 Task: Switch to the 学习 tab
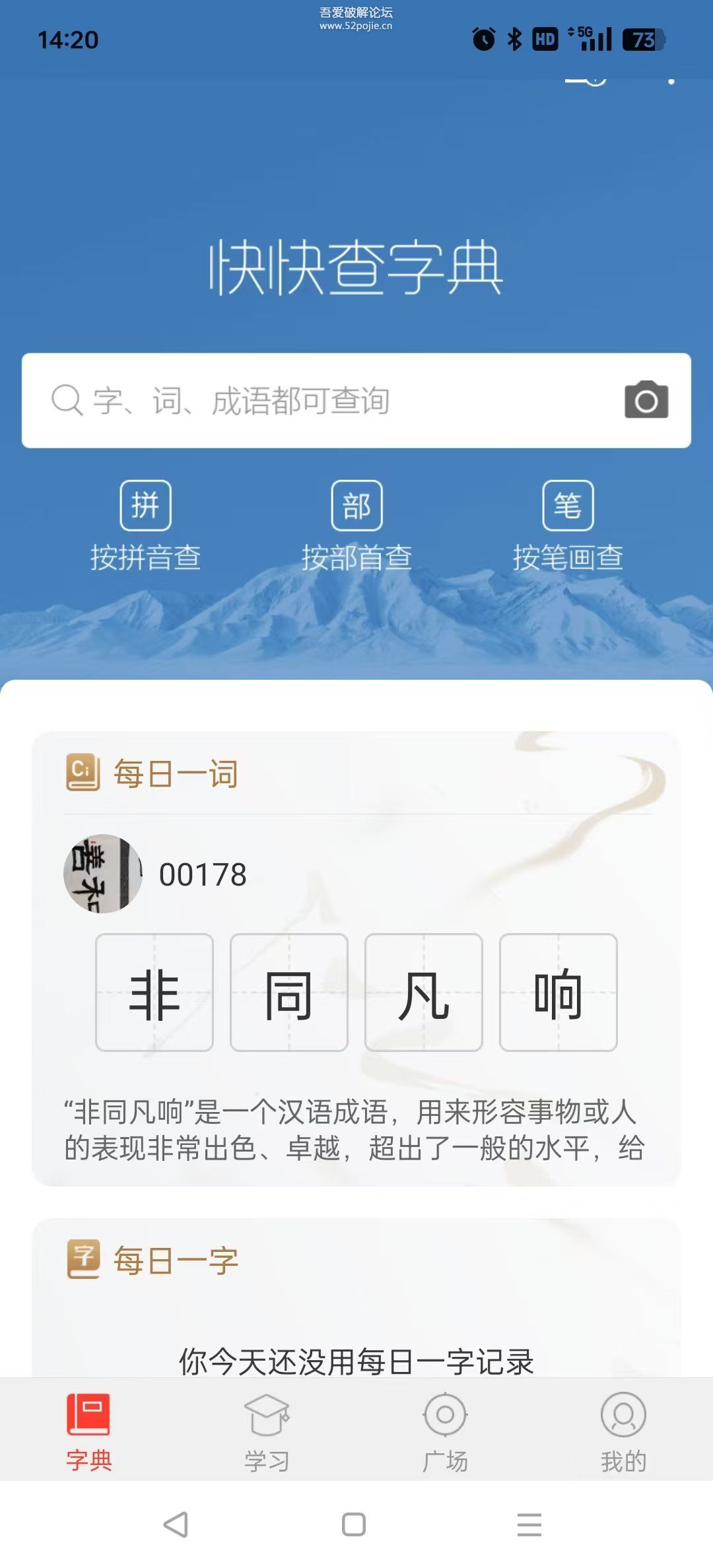(x=267, y=1432)
